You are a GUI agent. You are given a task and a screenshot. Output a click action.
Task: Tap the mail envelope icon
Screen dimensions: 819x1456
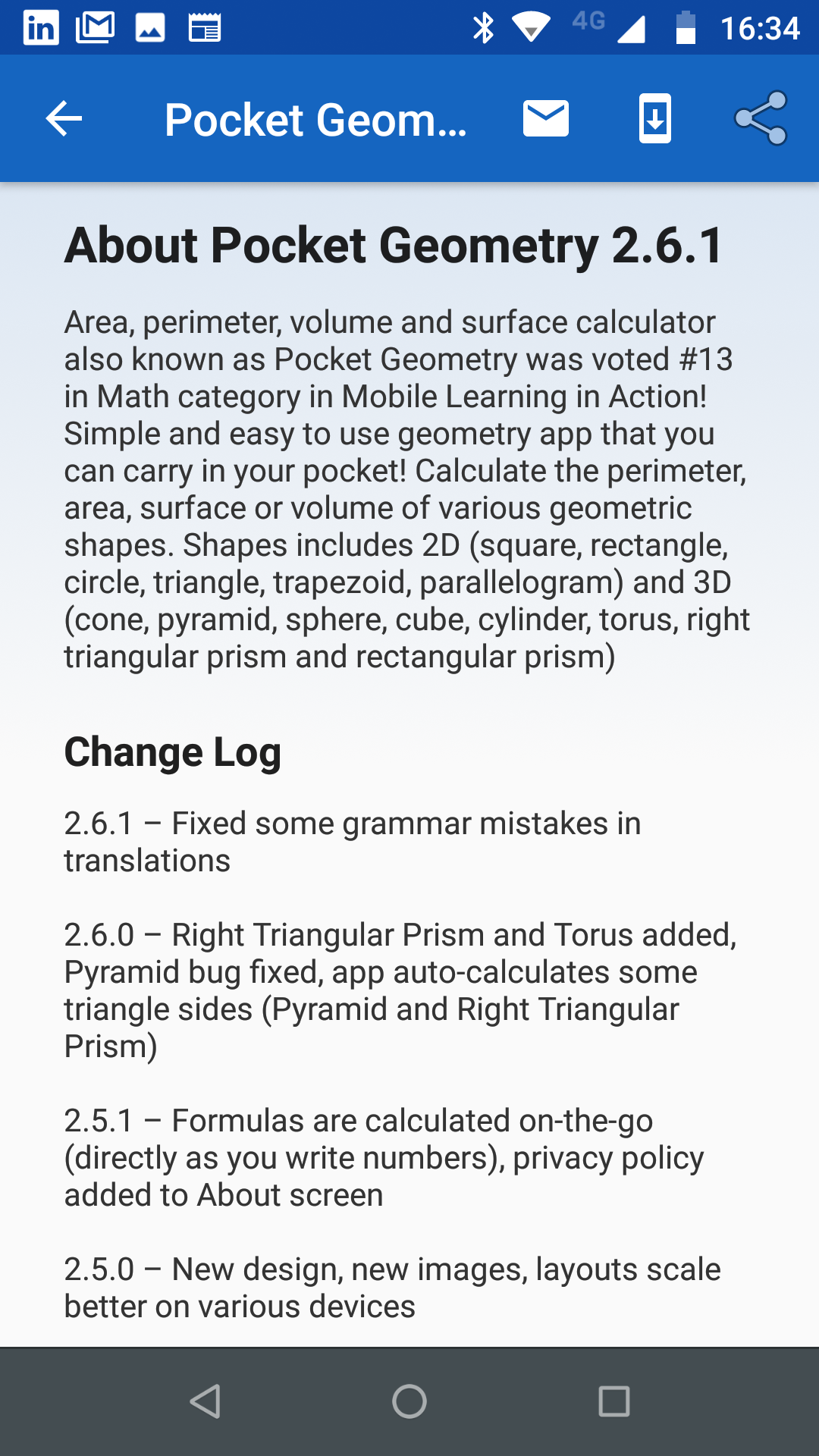546,119
